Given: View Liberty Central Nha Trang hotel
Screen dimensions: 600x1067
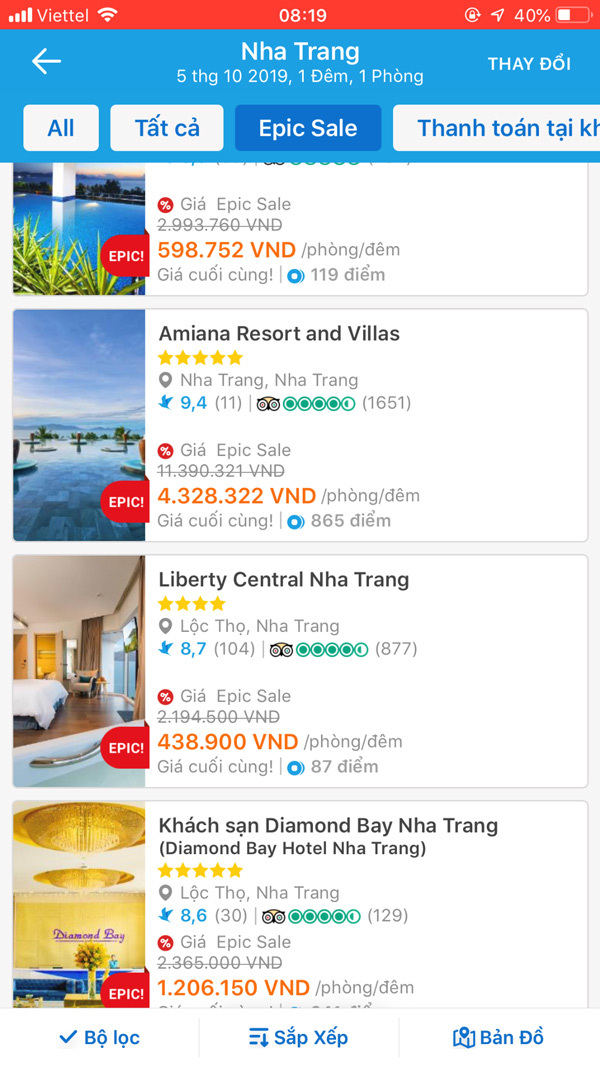Looking at the screenshot, I should click(x=300, y=671).
